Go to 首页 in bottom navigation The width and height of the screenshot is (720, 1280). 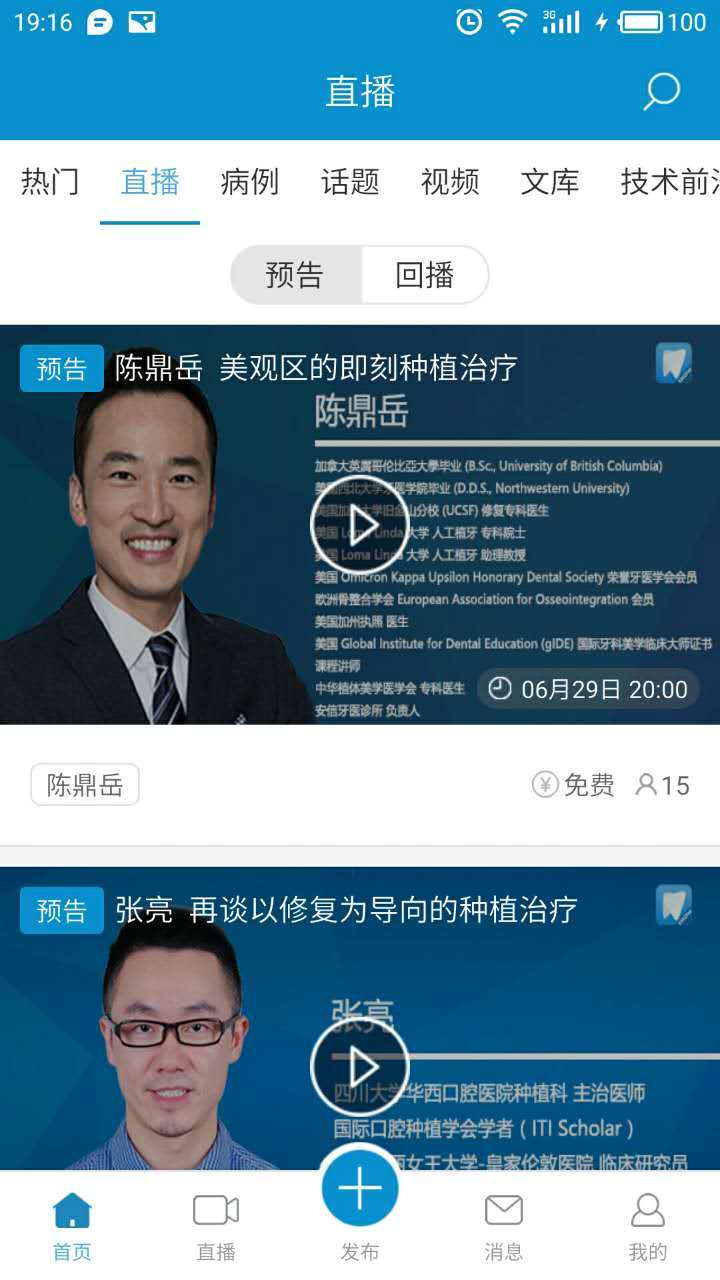[x=72, y=1226]
